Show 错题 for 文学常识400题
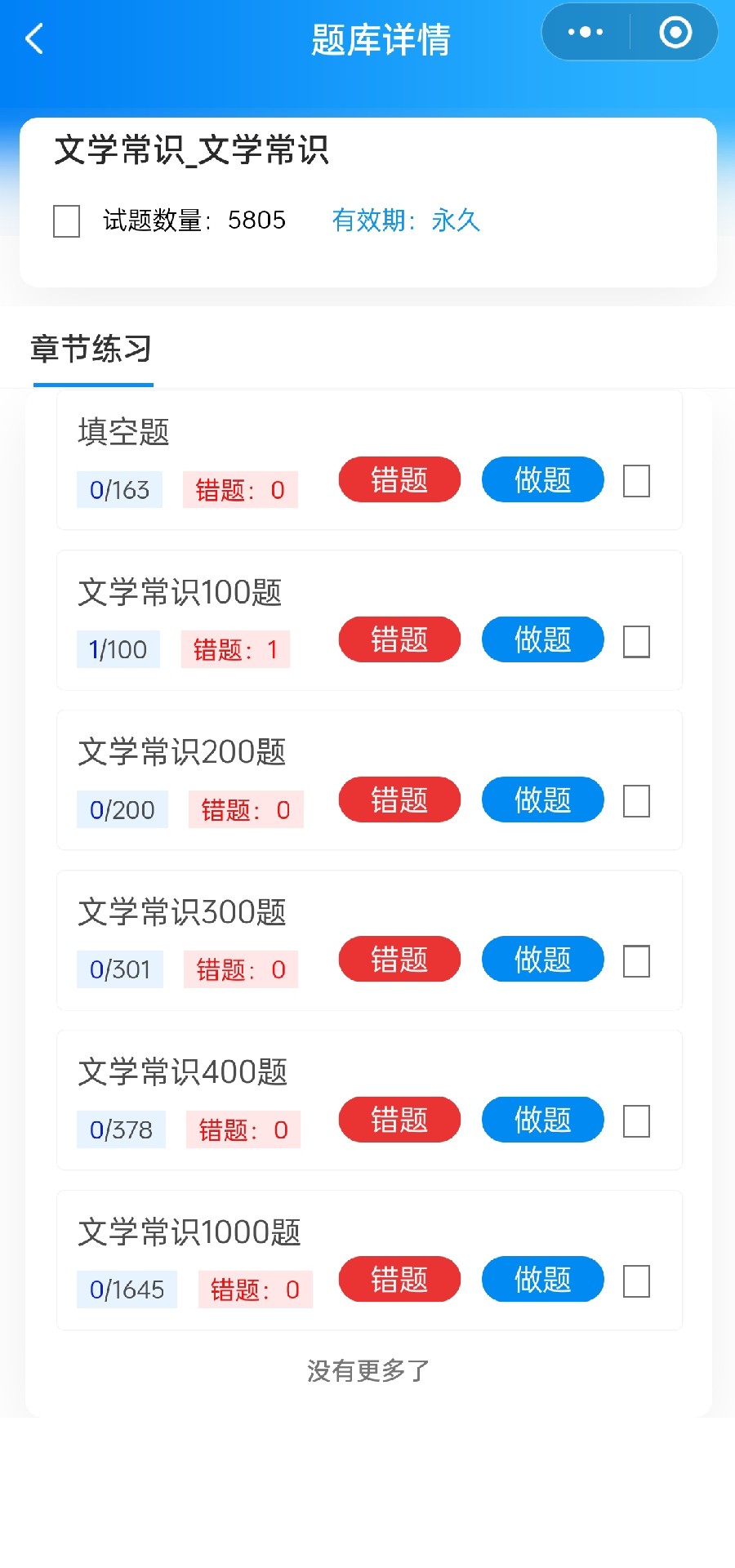The image size is (735, 1568). (x=399, y=1119)
